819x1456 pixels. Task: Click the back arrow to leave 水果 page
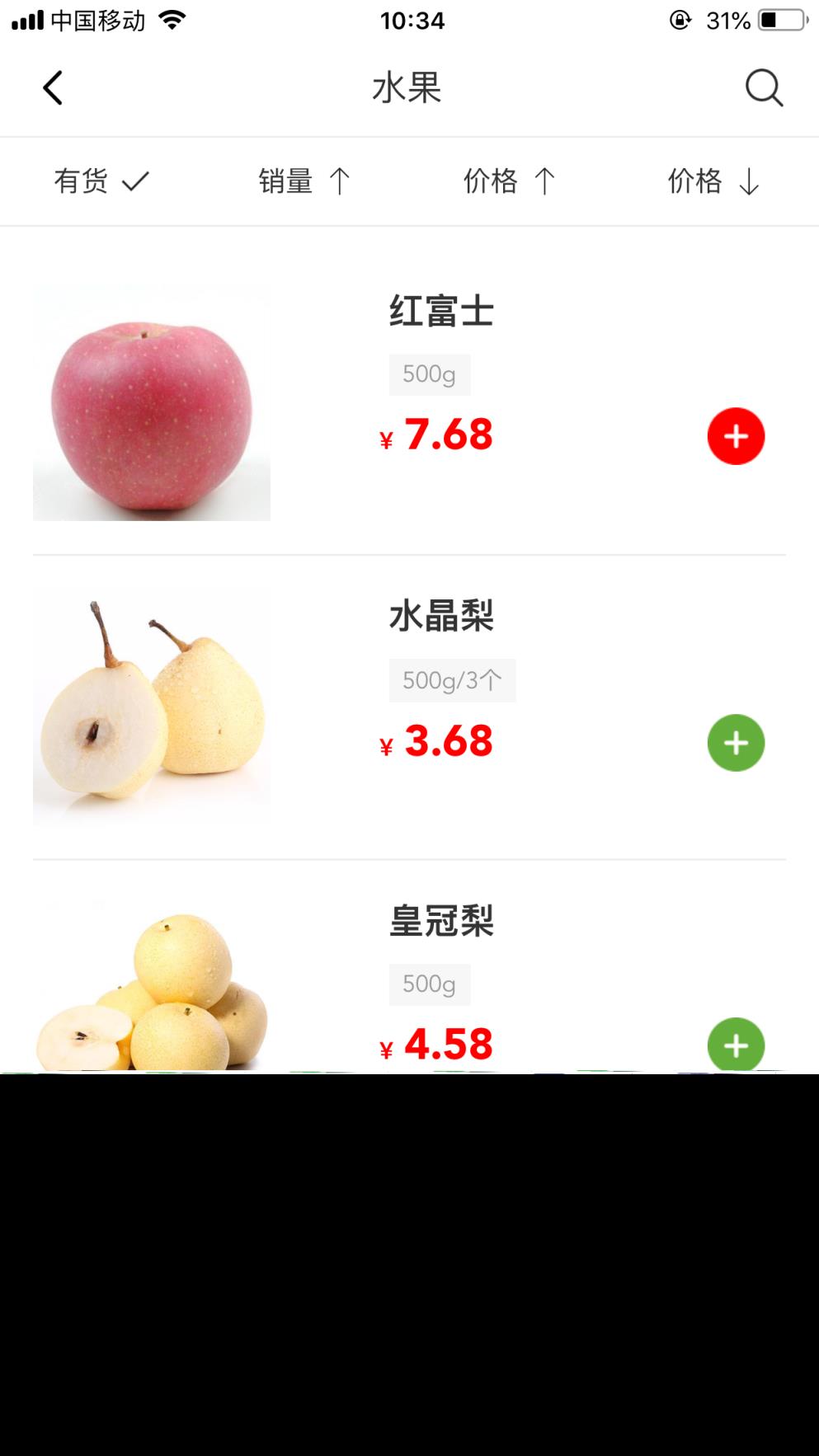click(x=53, y=87)
